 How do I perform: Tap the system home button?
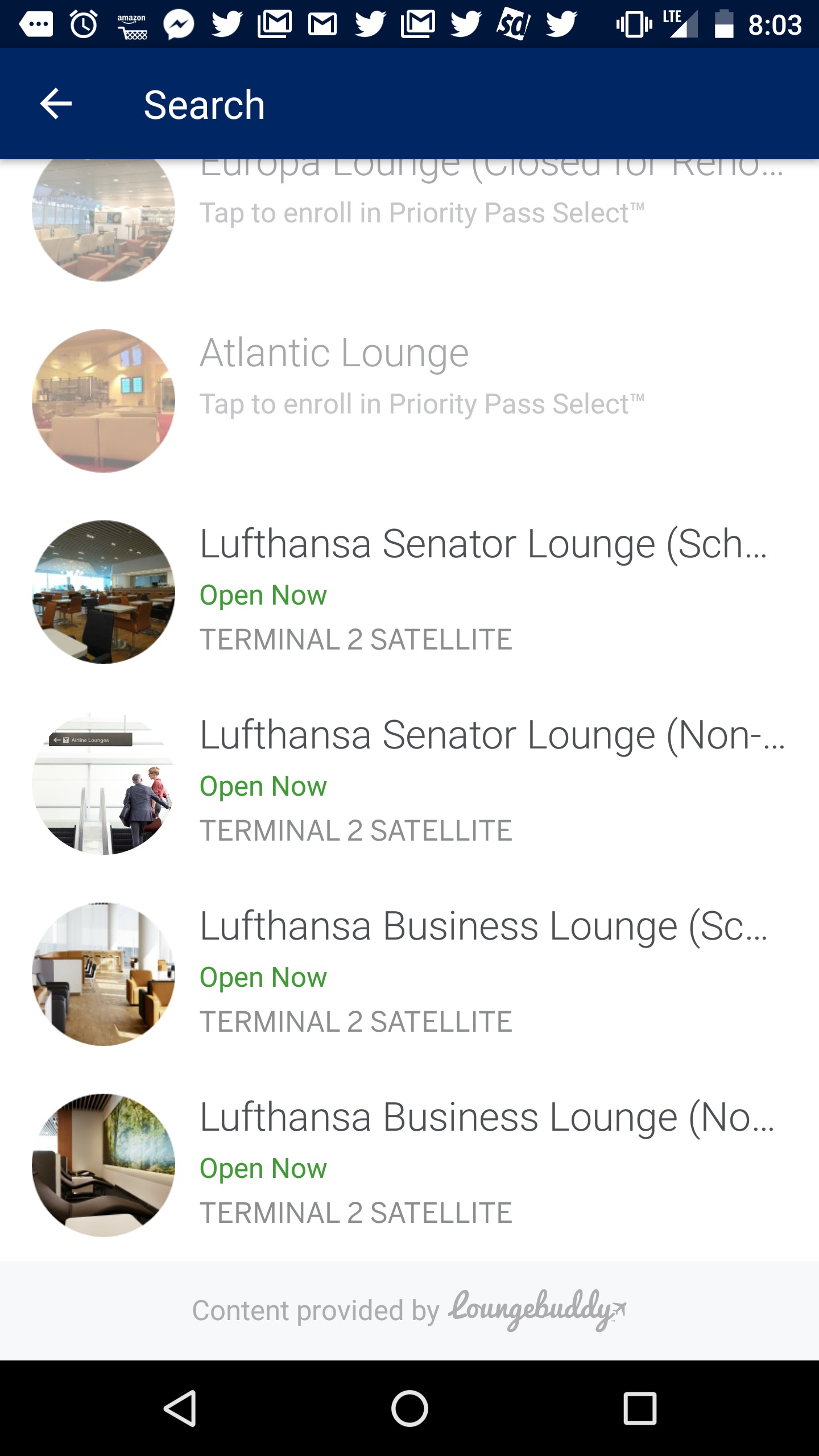pos(409,1408)
